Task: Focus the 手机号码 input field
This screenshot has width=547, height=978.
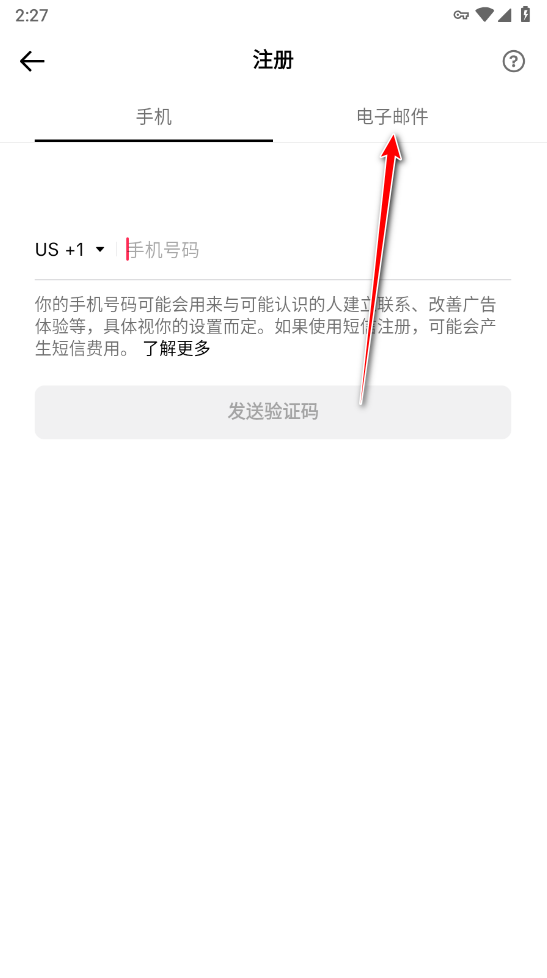Action: tap(318, 250)
